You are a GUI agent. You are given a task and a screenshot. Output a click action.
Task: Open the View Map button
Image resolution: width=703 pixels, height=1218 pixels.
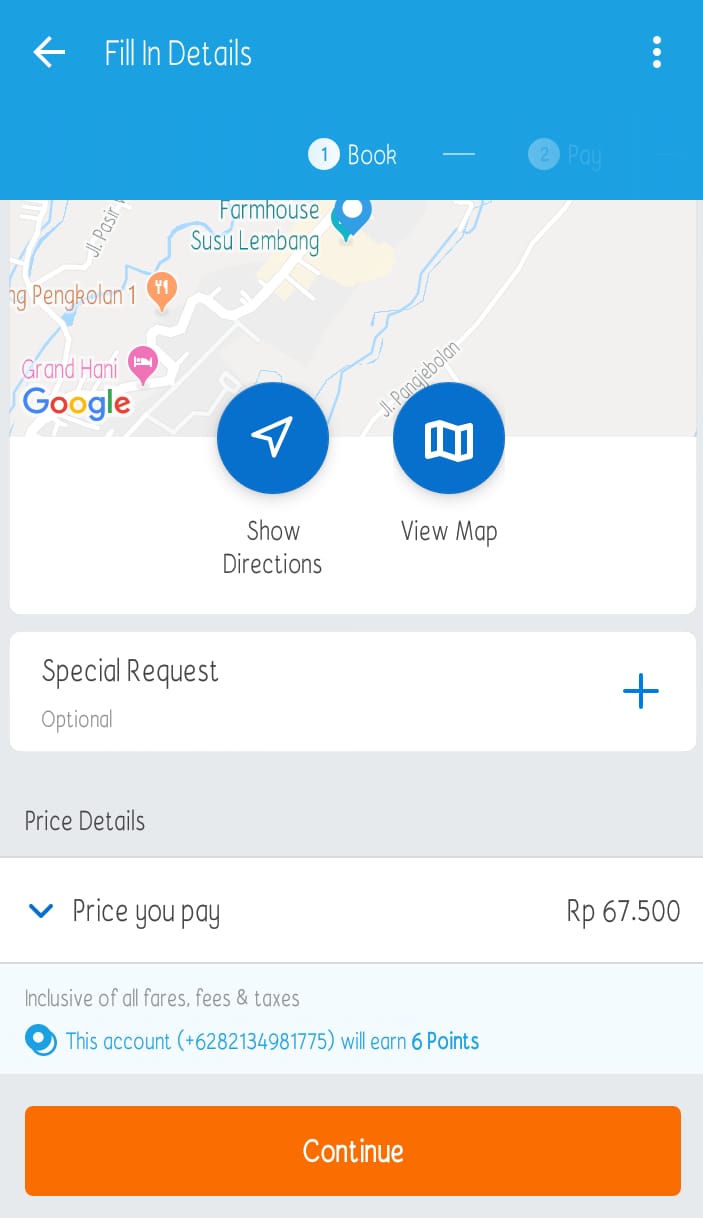click(x=448, y=438)
